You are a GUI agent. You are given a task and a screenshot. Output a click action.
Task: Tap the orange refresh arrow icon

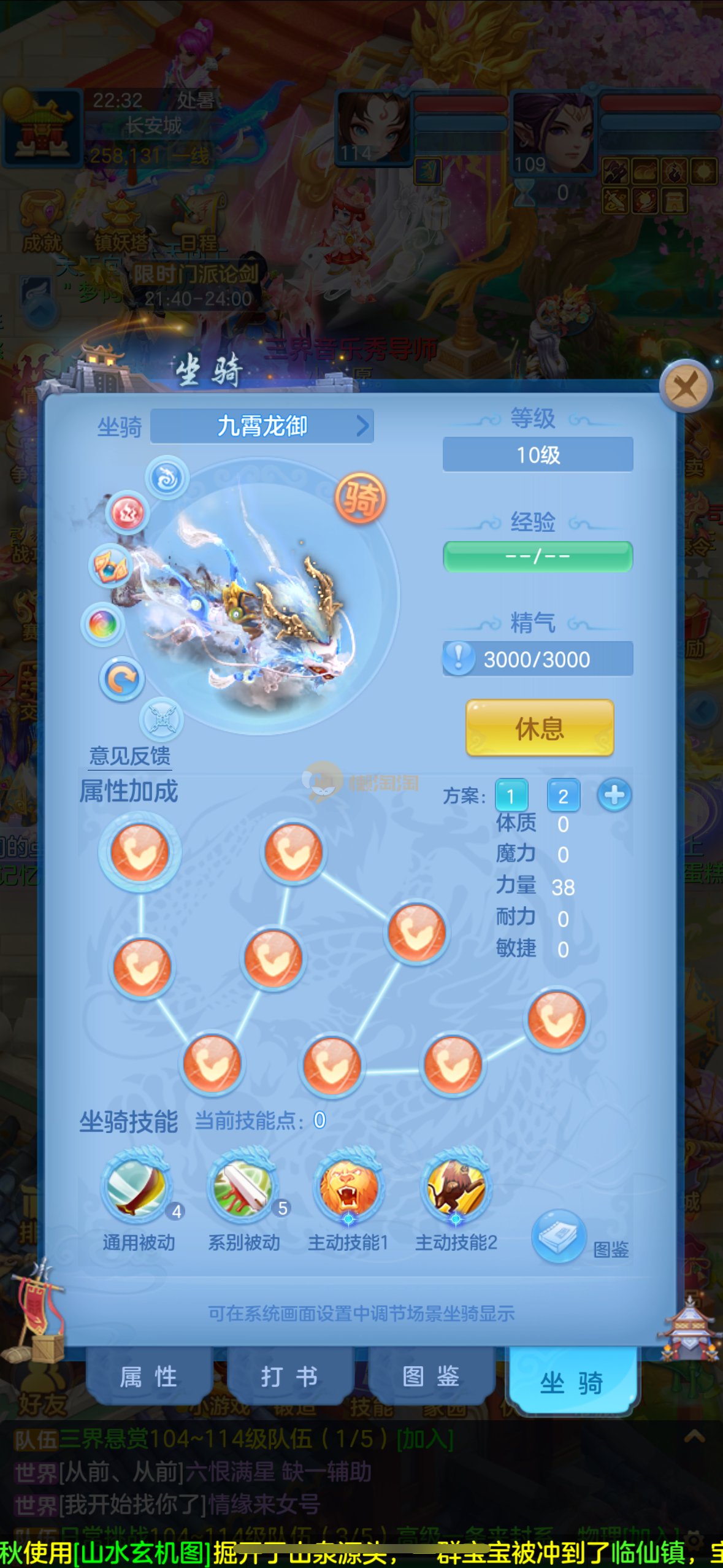click(121, 680)
